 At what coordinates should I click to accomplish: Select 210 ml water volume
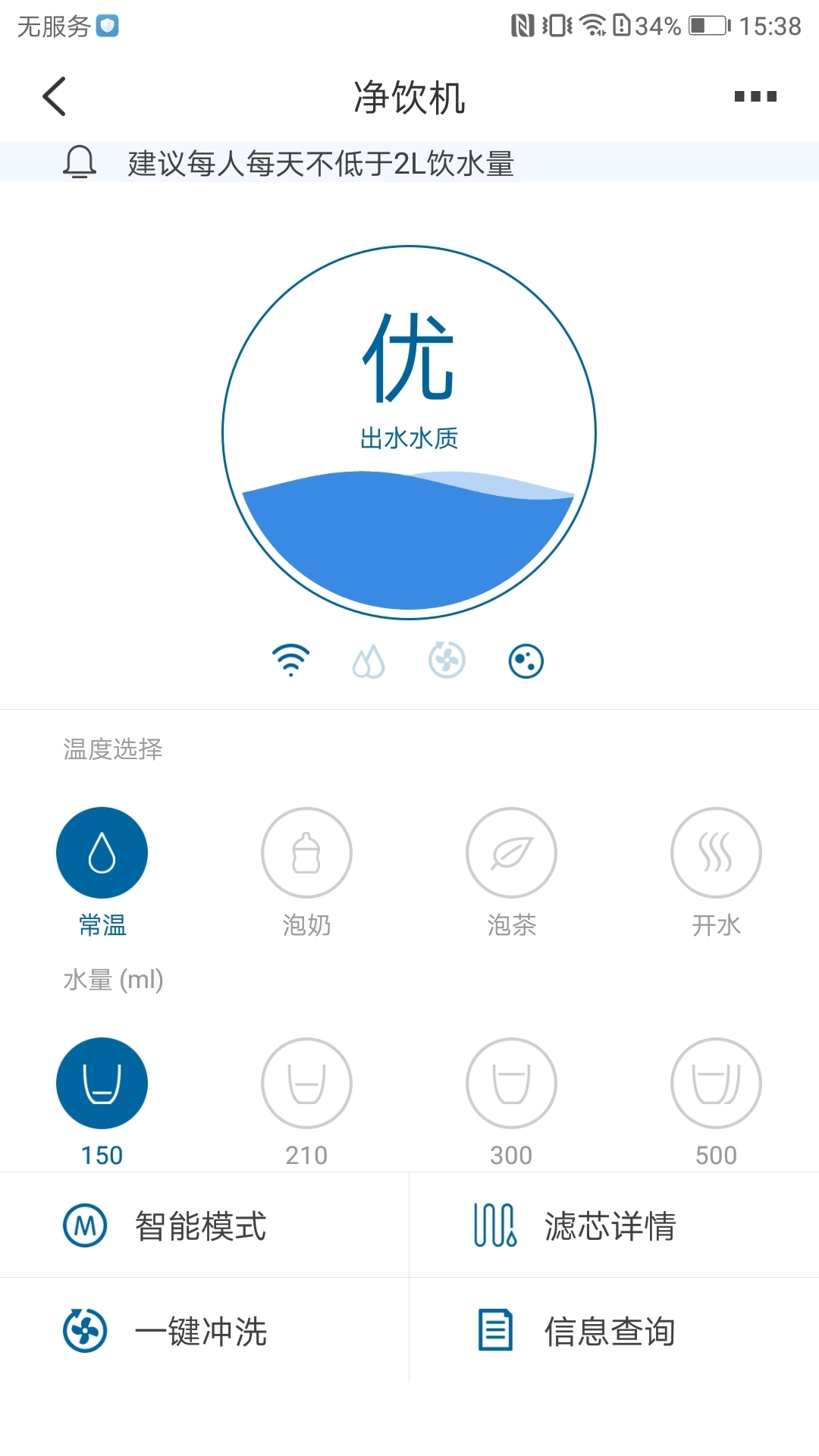pyautogui.click(x=306, y=1083)
